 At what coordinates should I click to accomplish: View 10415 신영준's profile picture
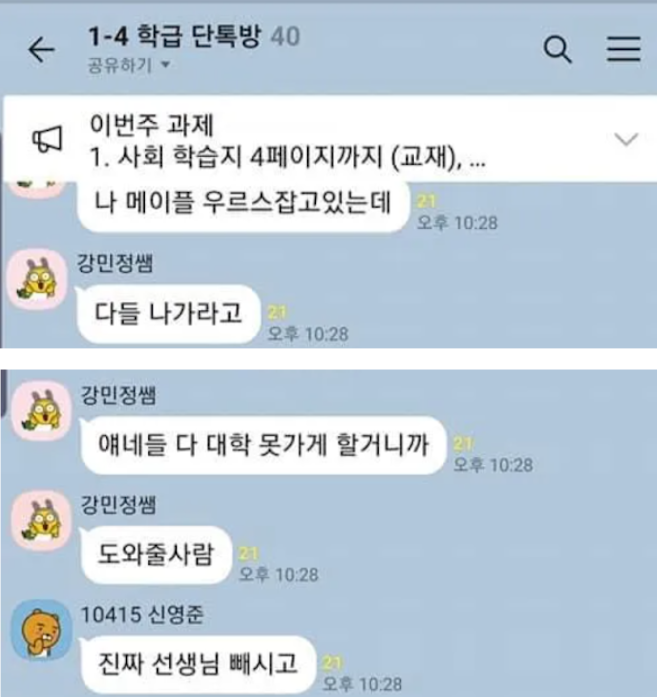coord(40,632)
